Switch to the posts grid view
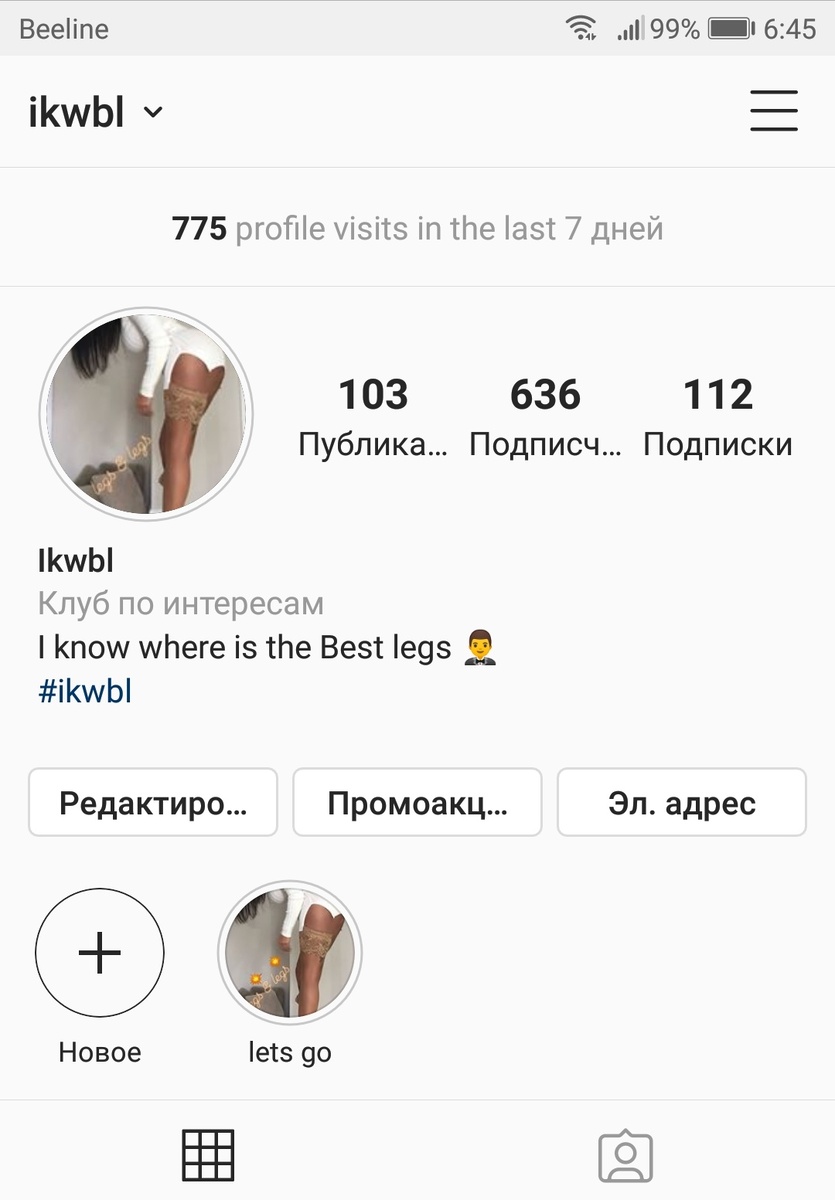 pyautogui.click(x=207, y=1155)
